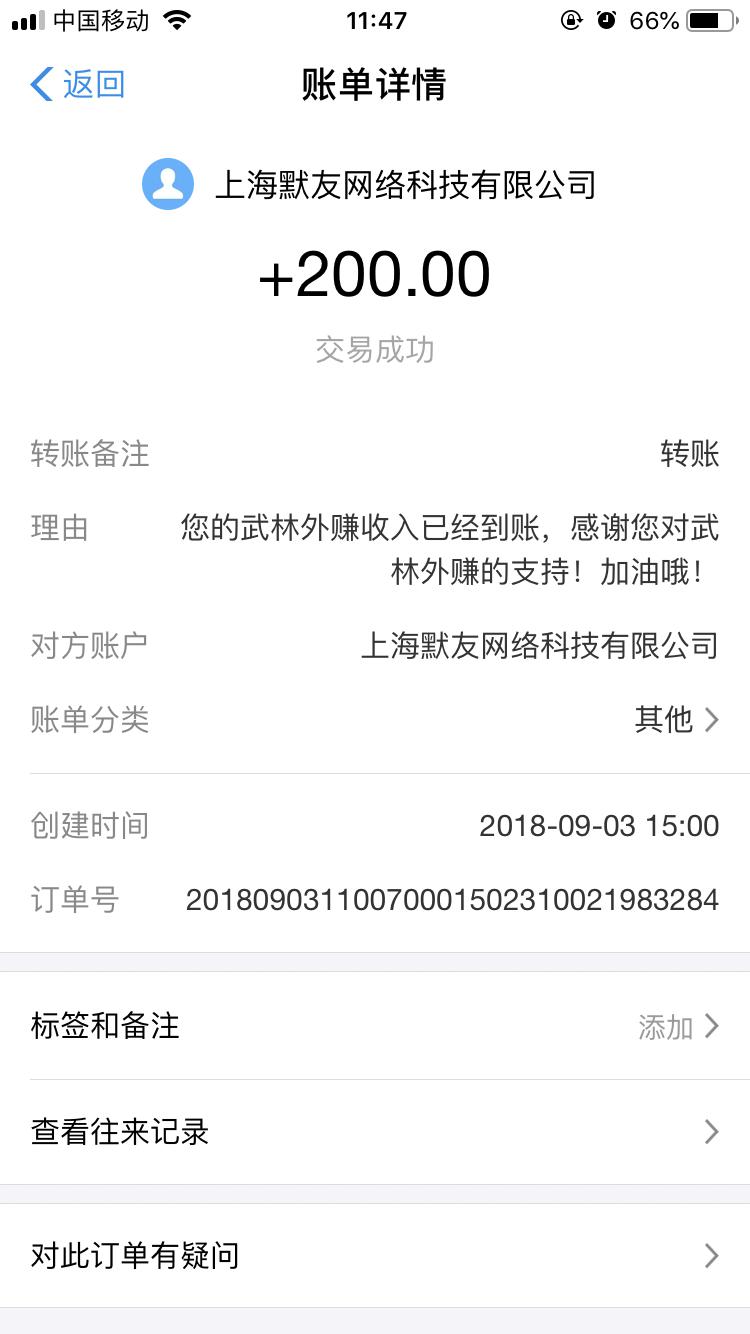Open 标签和备注 to add a note
Image resolution: width=750 pixels, height=1334 pixels.
[375, 1026]
